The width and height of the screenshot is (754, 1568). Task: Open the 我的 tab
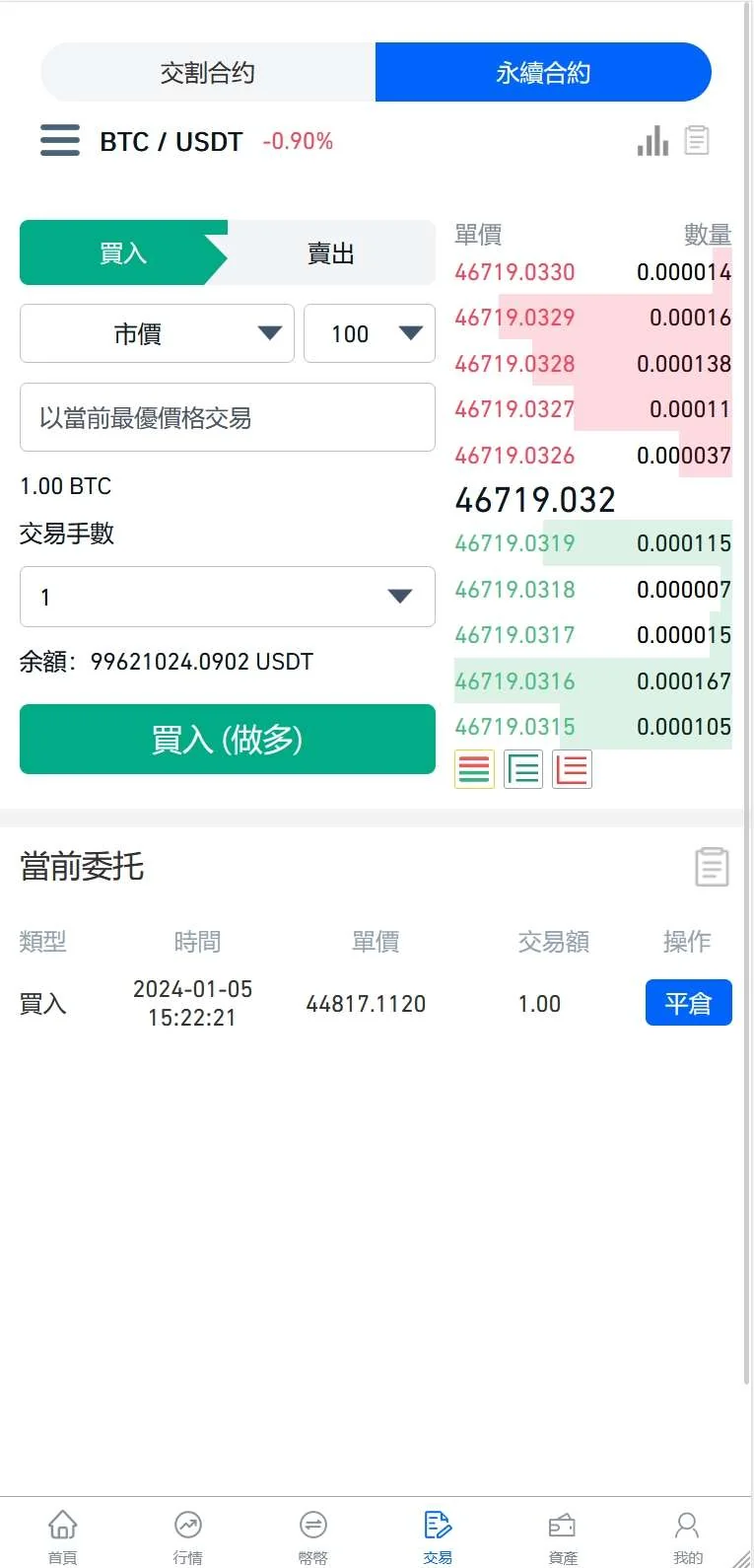(687, 1536)
